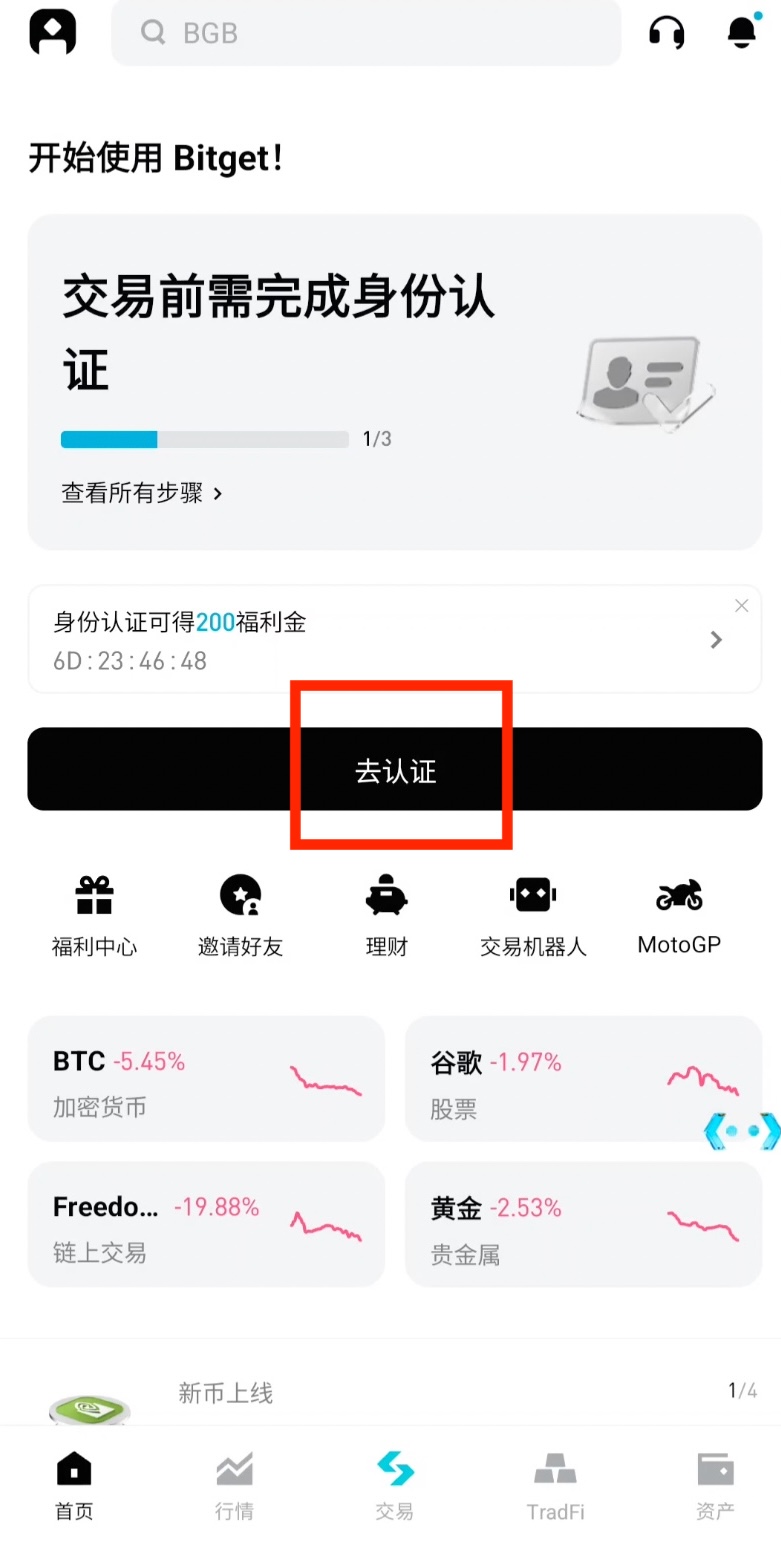Launch the 交易机器人 trading bot icon
Image resolution: width=781 pixels, height=1550 pixels.
532,912
